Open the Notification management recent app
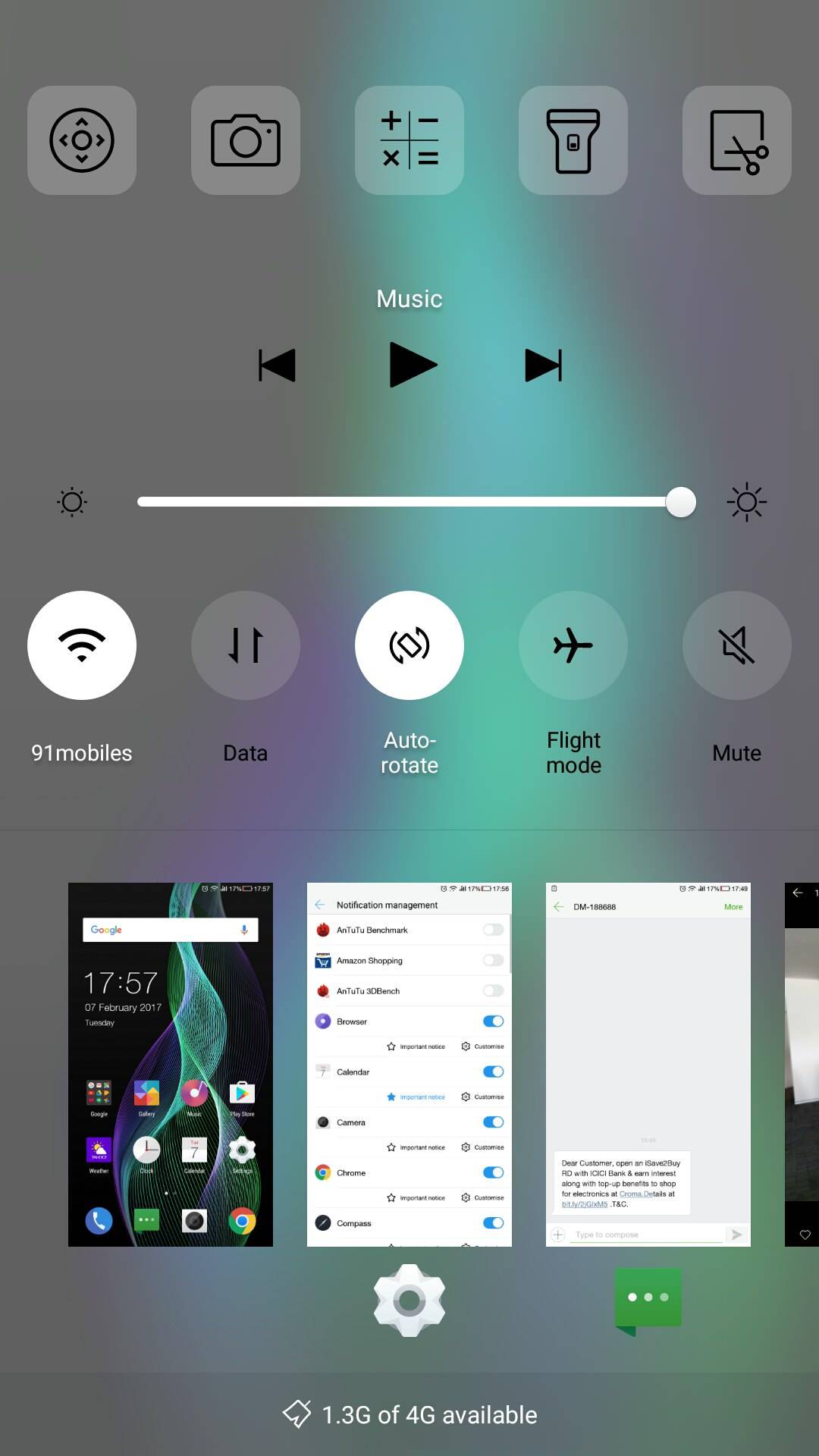 (x=409, y=1063)
